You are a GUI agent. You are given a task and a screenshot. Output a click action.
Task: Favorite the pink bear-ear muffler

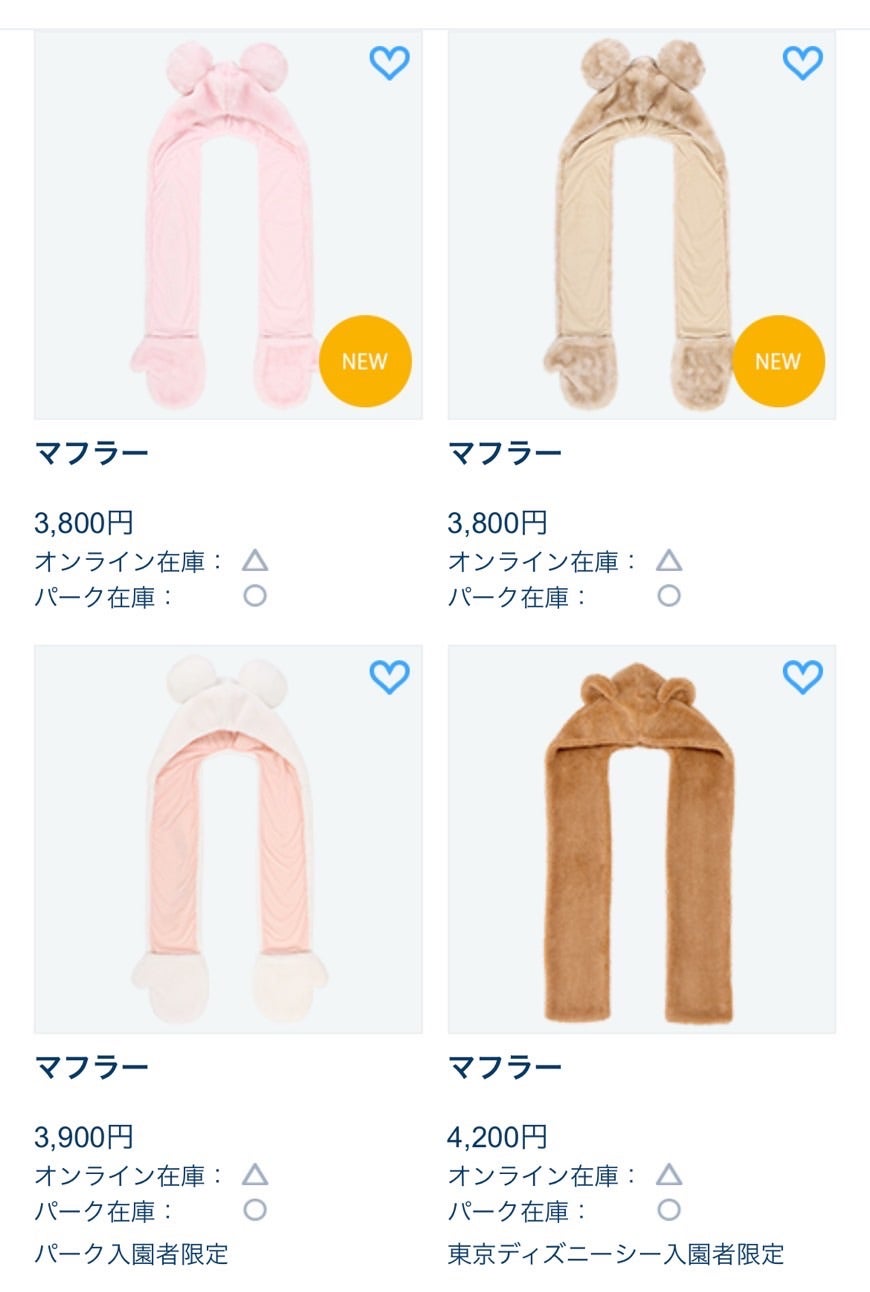[388, 63]
